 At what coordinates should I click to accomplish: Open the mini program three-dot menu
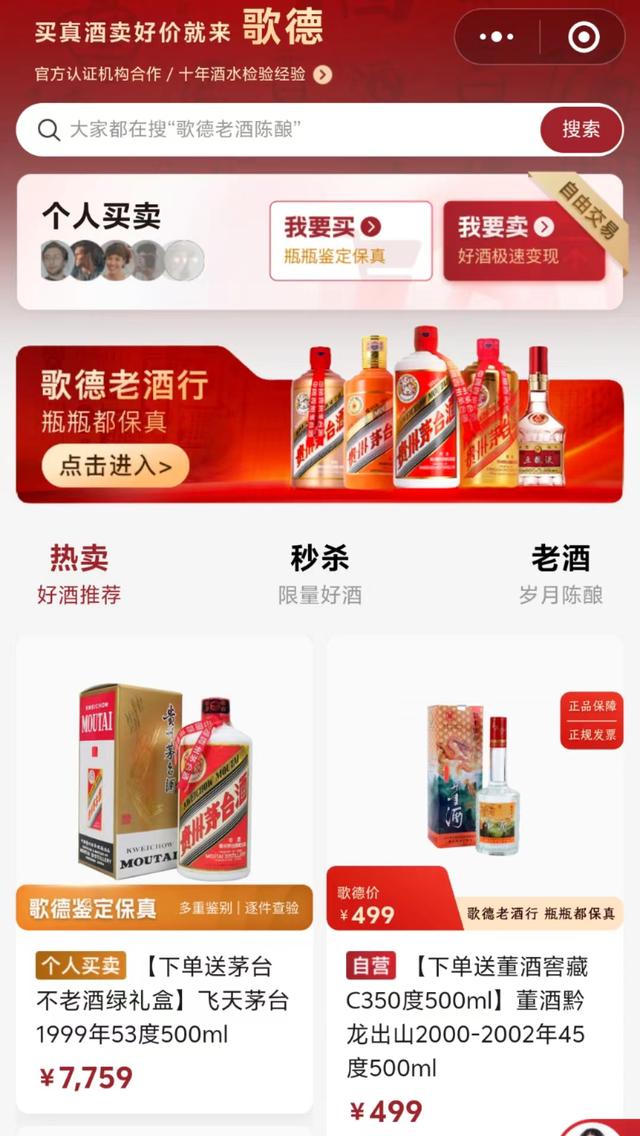(x=496, y=37)
